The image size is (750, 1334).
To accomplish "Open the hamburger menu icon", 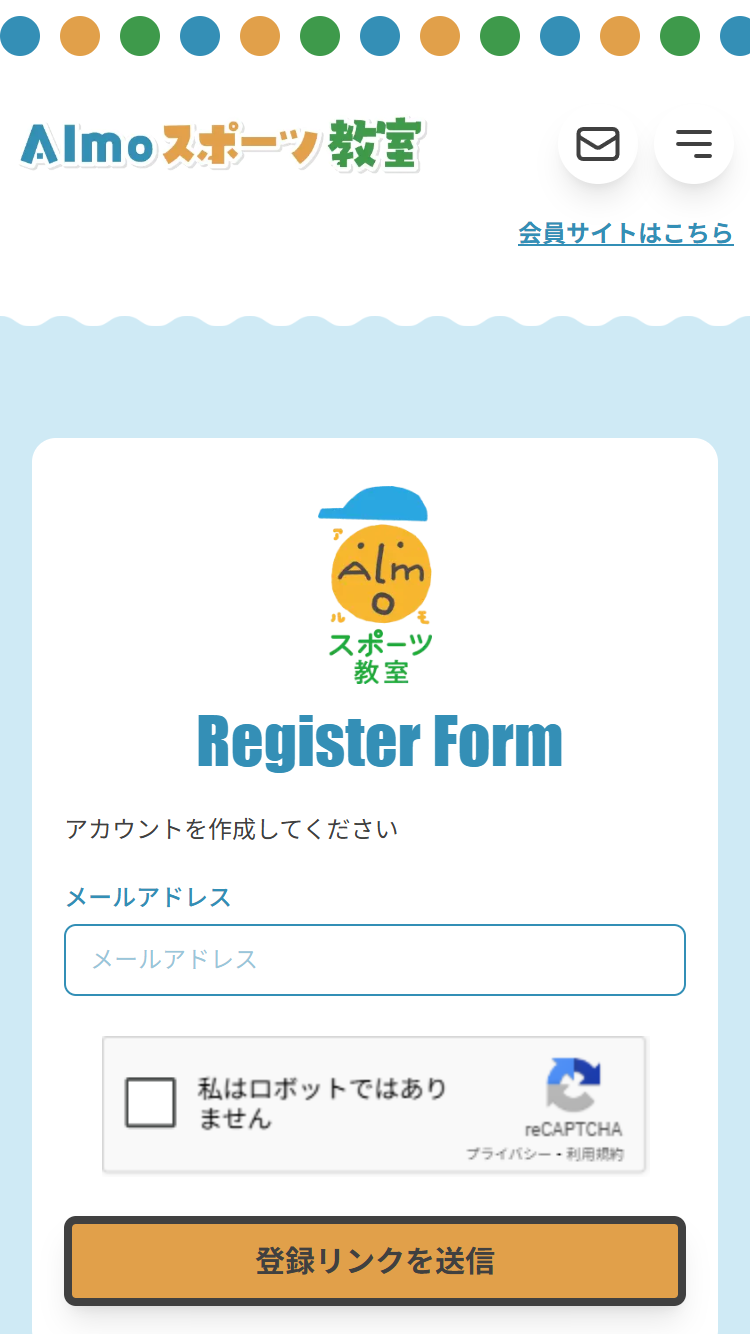I will tap(693, 144).
